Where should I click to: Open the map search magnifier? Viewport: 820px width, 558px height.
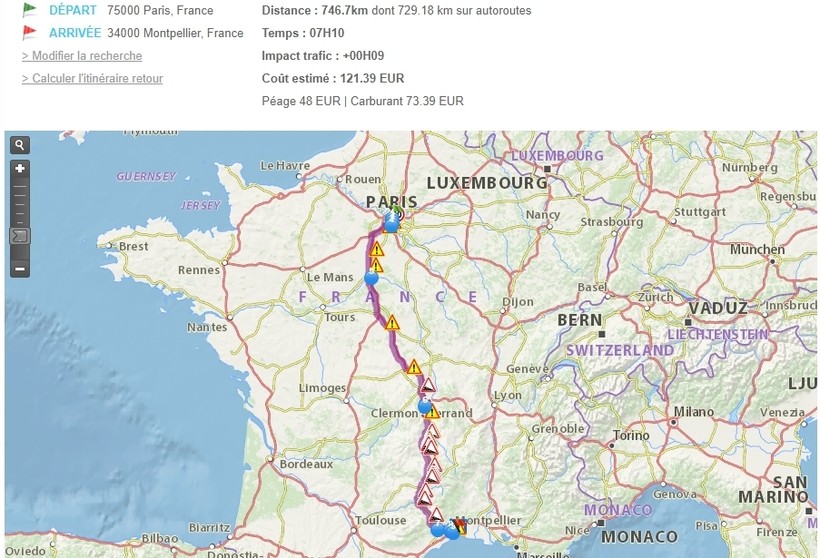[20, 145]
